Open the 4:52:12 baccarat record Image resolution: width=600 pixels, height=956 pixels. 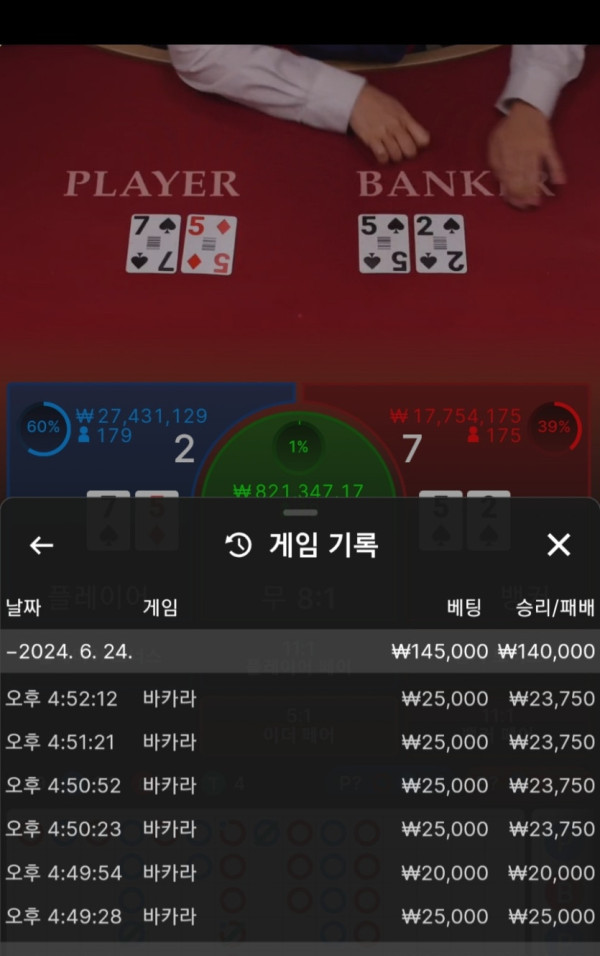(x=300, y=698)
